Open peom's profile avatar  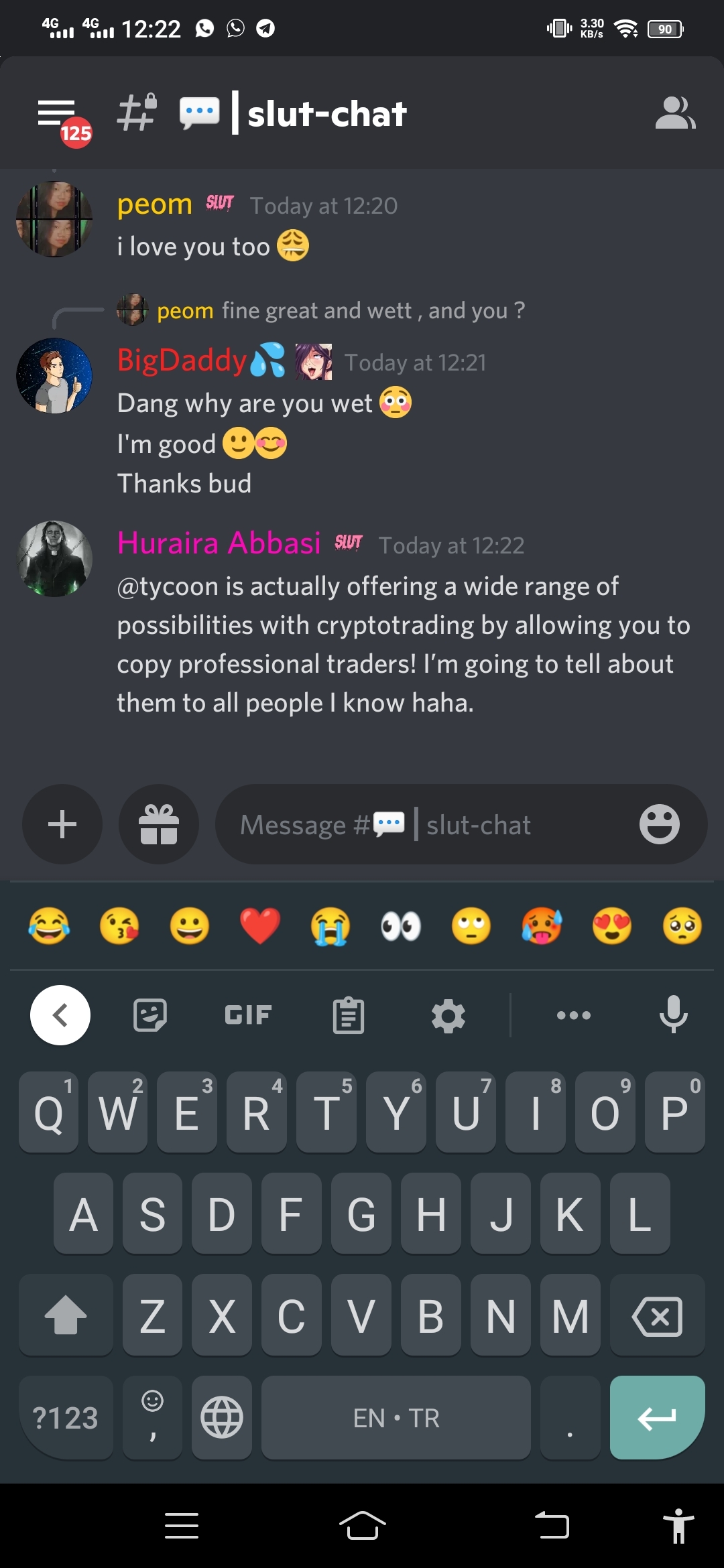click(54, 219)
